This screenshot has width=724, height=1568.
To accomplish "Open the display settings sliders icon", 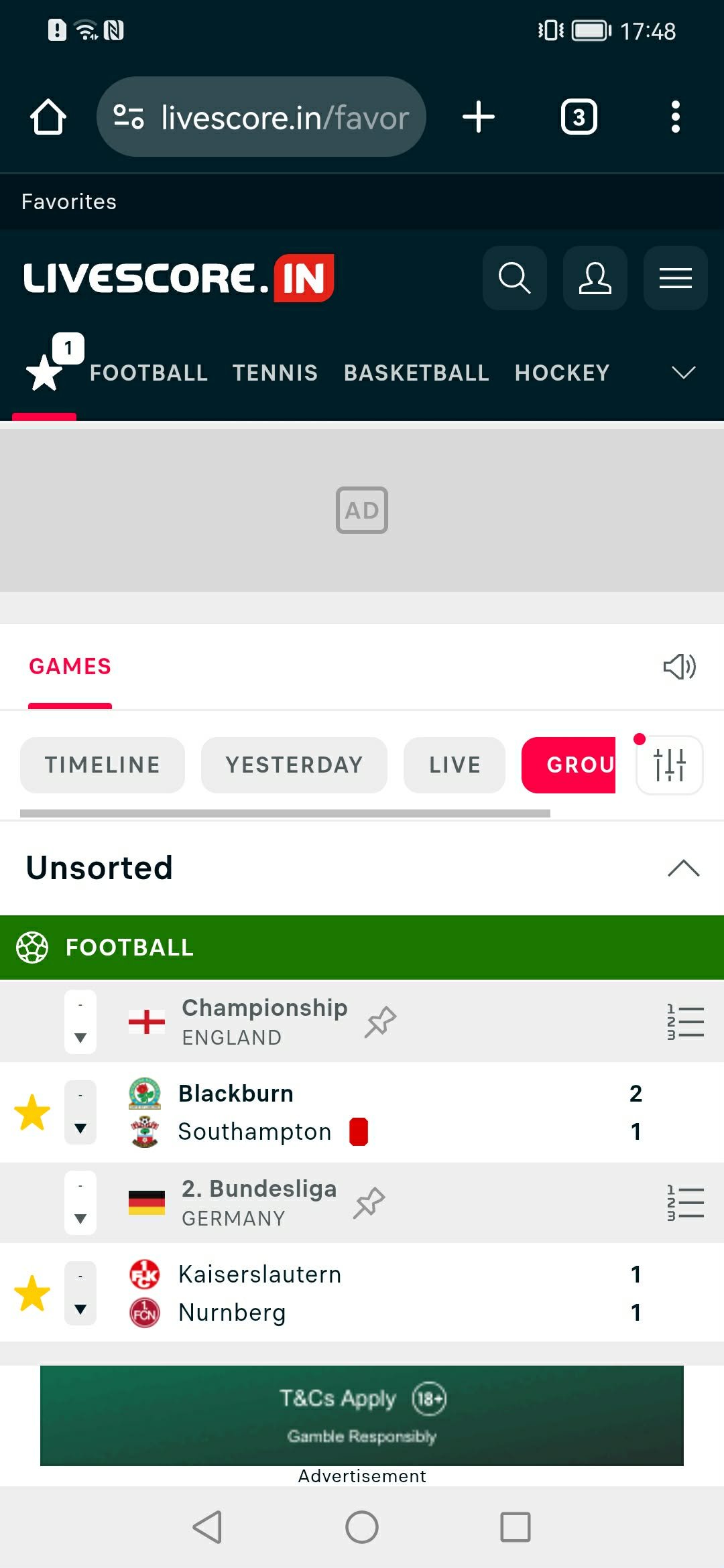I will coord(669,765).
